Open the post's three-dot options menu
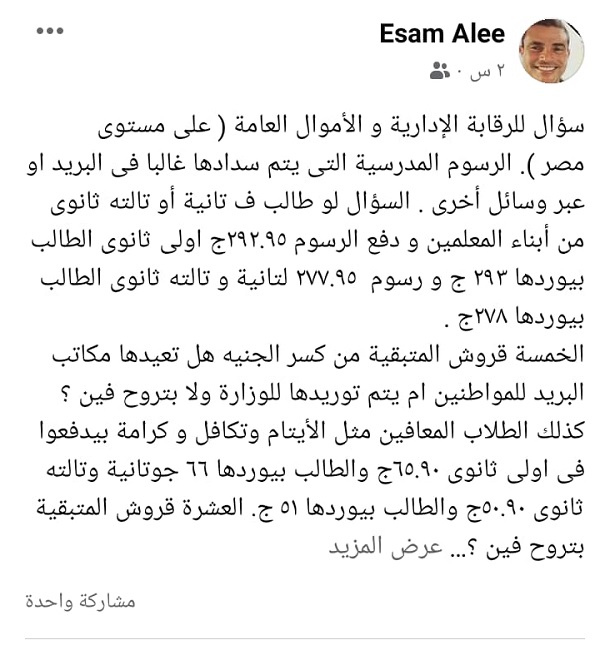The height and width of the screenshot is (655, 600). point(49,33)
